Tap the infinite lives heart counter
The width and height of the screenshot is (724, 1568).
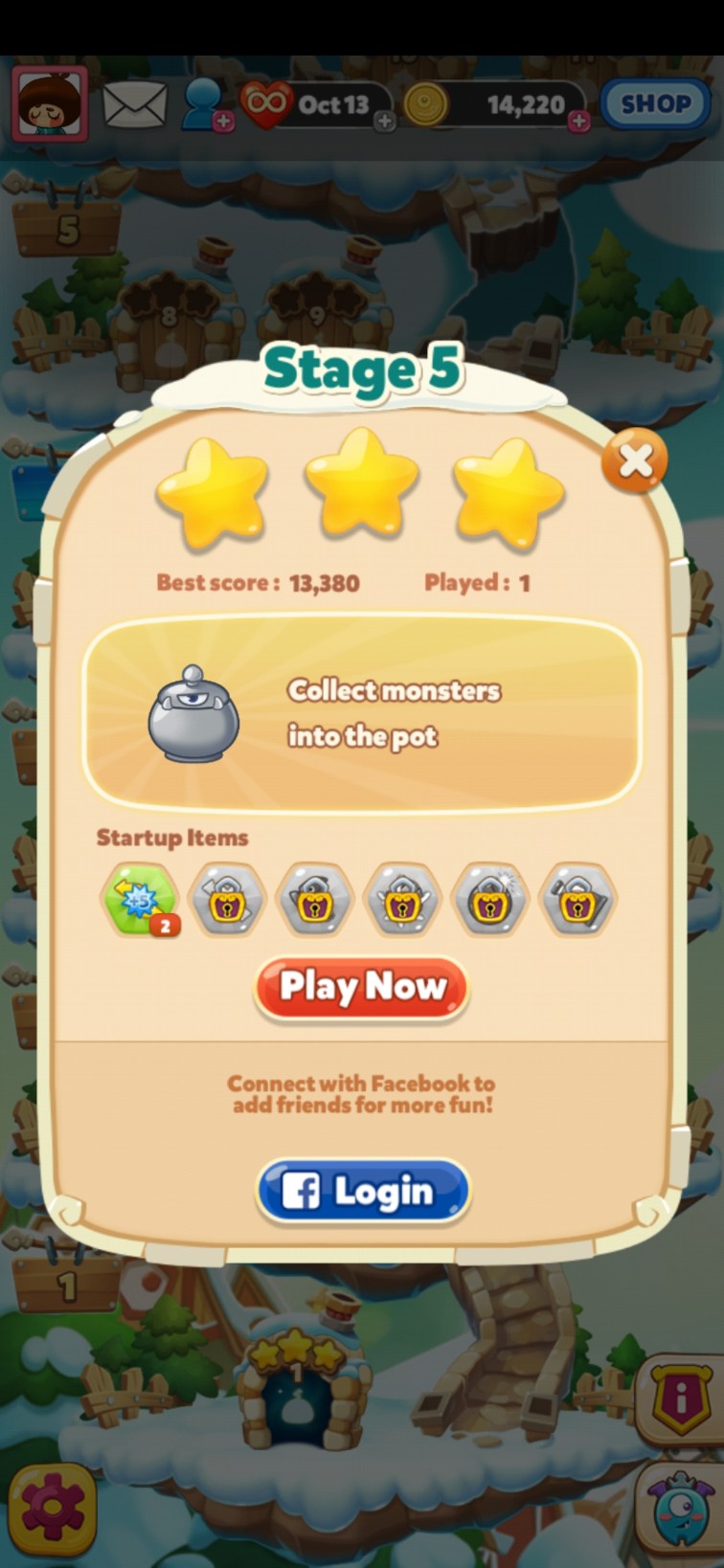[x=316, y=103]
